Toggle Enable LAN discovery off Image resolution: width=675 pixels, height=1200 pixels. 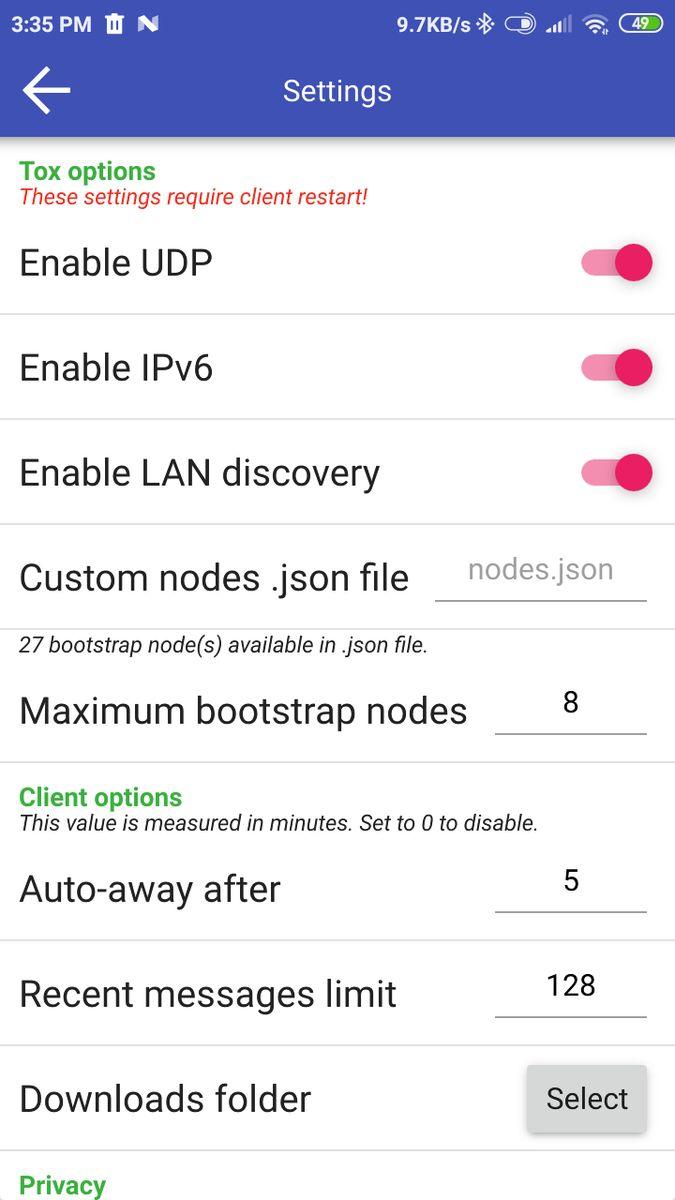point(616,472)
